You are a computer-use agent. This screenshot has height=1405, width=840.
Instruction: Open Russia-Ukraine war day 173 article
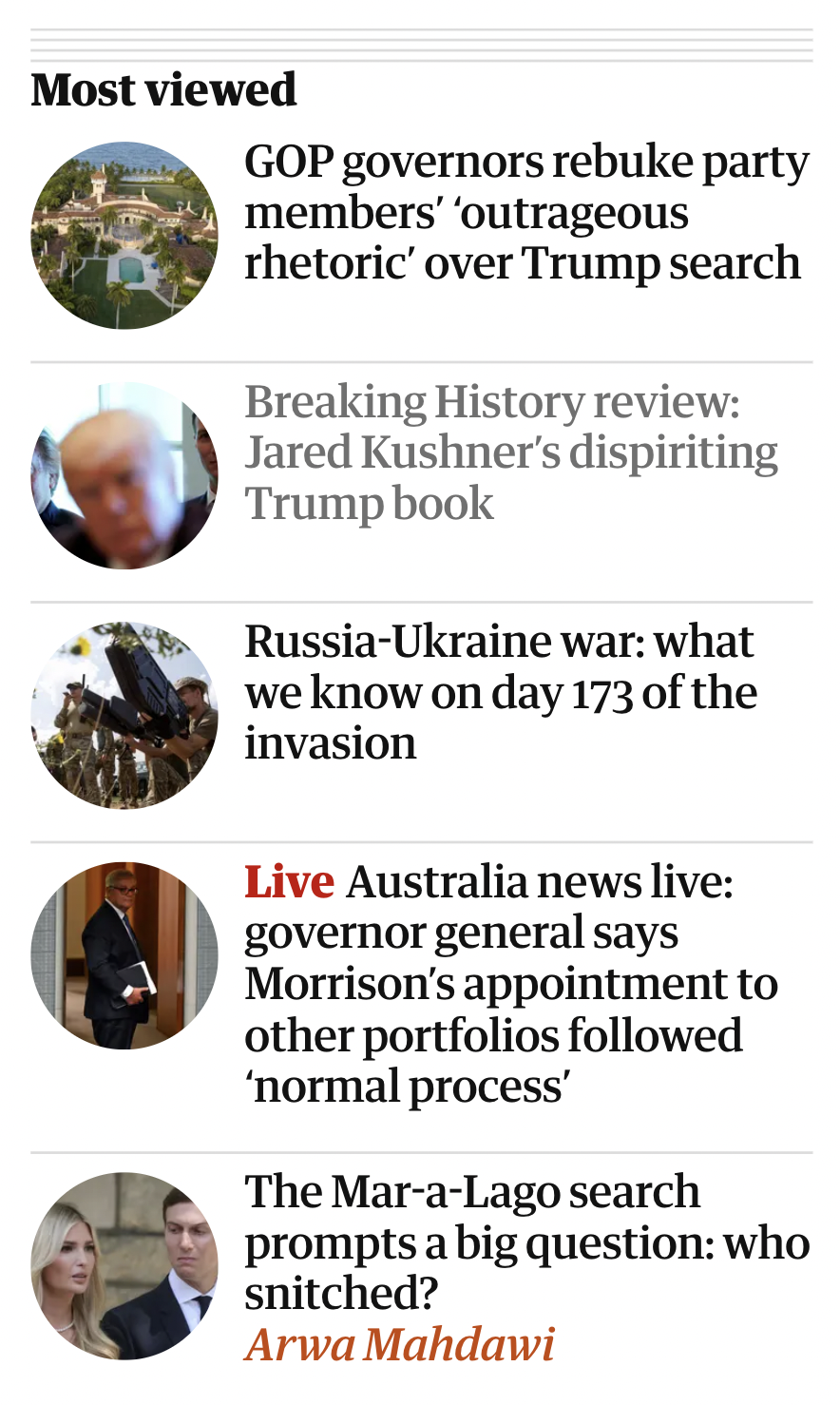click(x=500, y=692)
